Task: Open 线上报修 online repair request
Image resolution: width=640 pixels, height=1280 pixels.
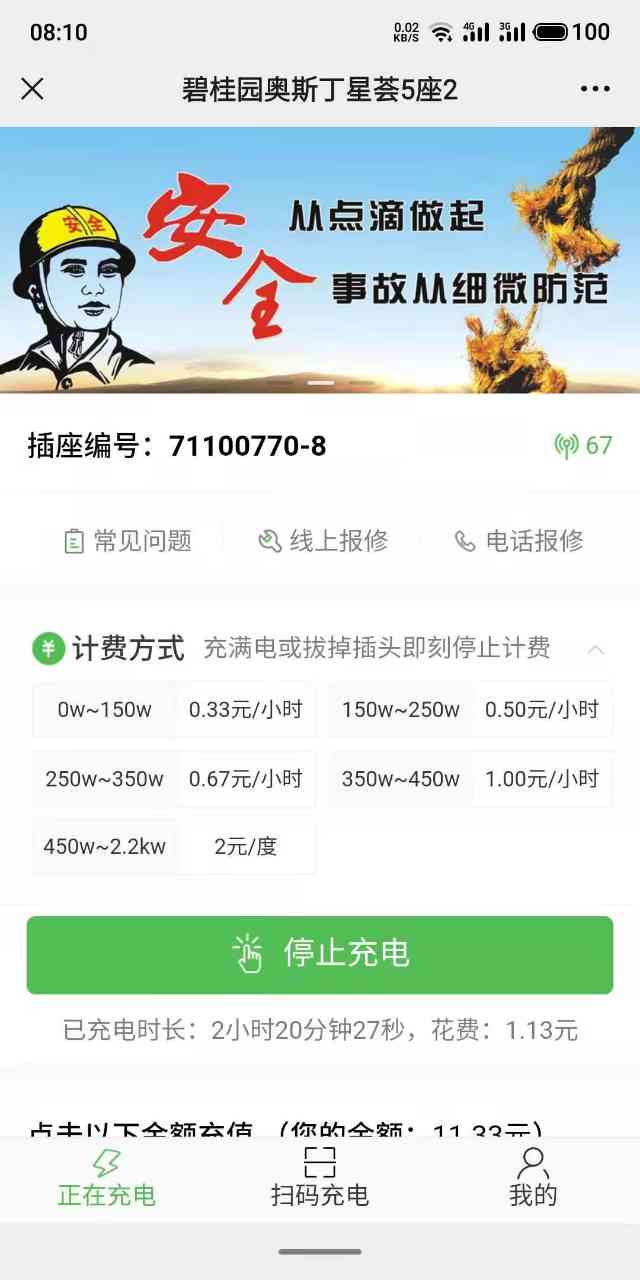Action: pyautogui.click(x=322, y=541)
